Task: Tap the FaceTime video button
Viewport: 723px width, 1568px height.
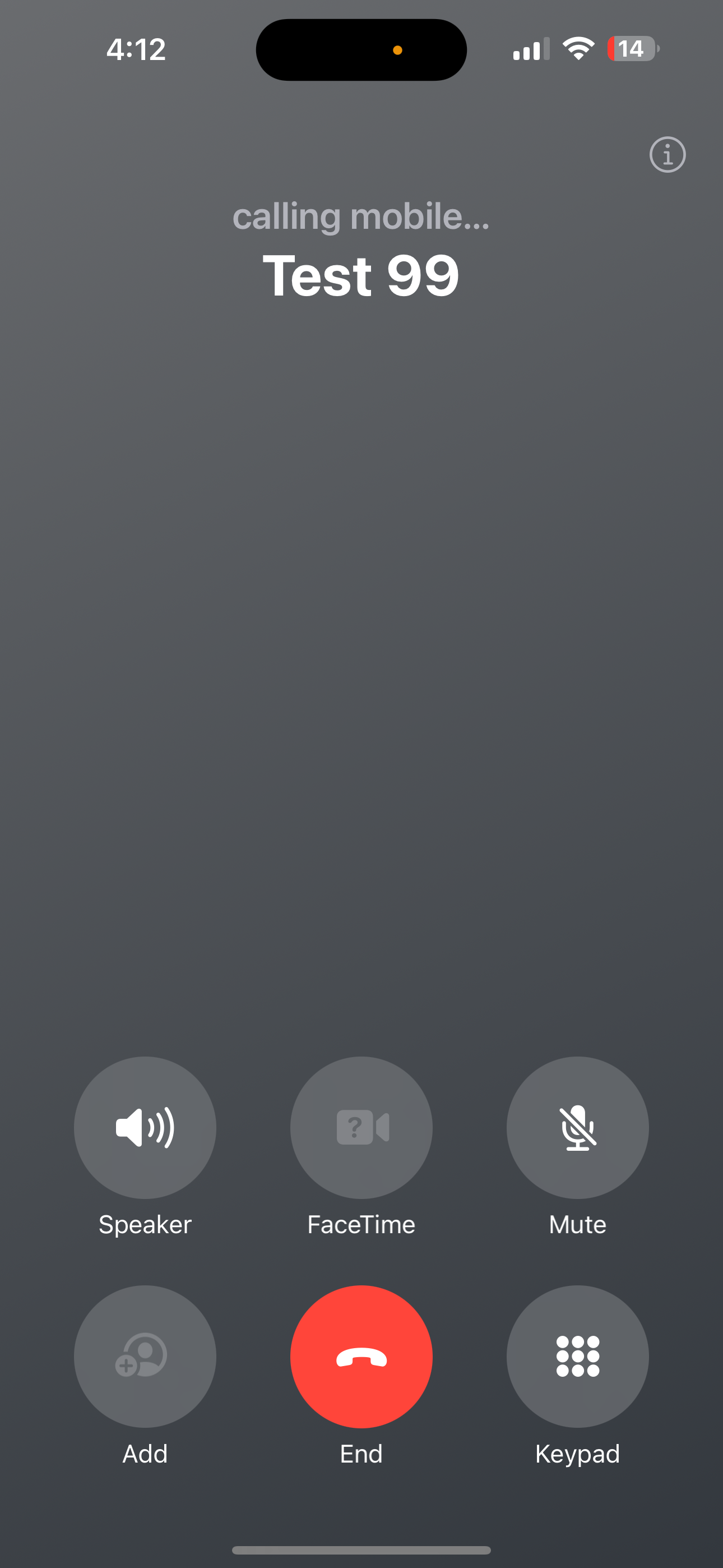Action: (361, 1127)
